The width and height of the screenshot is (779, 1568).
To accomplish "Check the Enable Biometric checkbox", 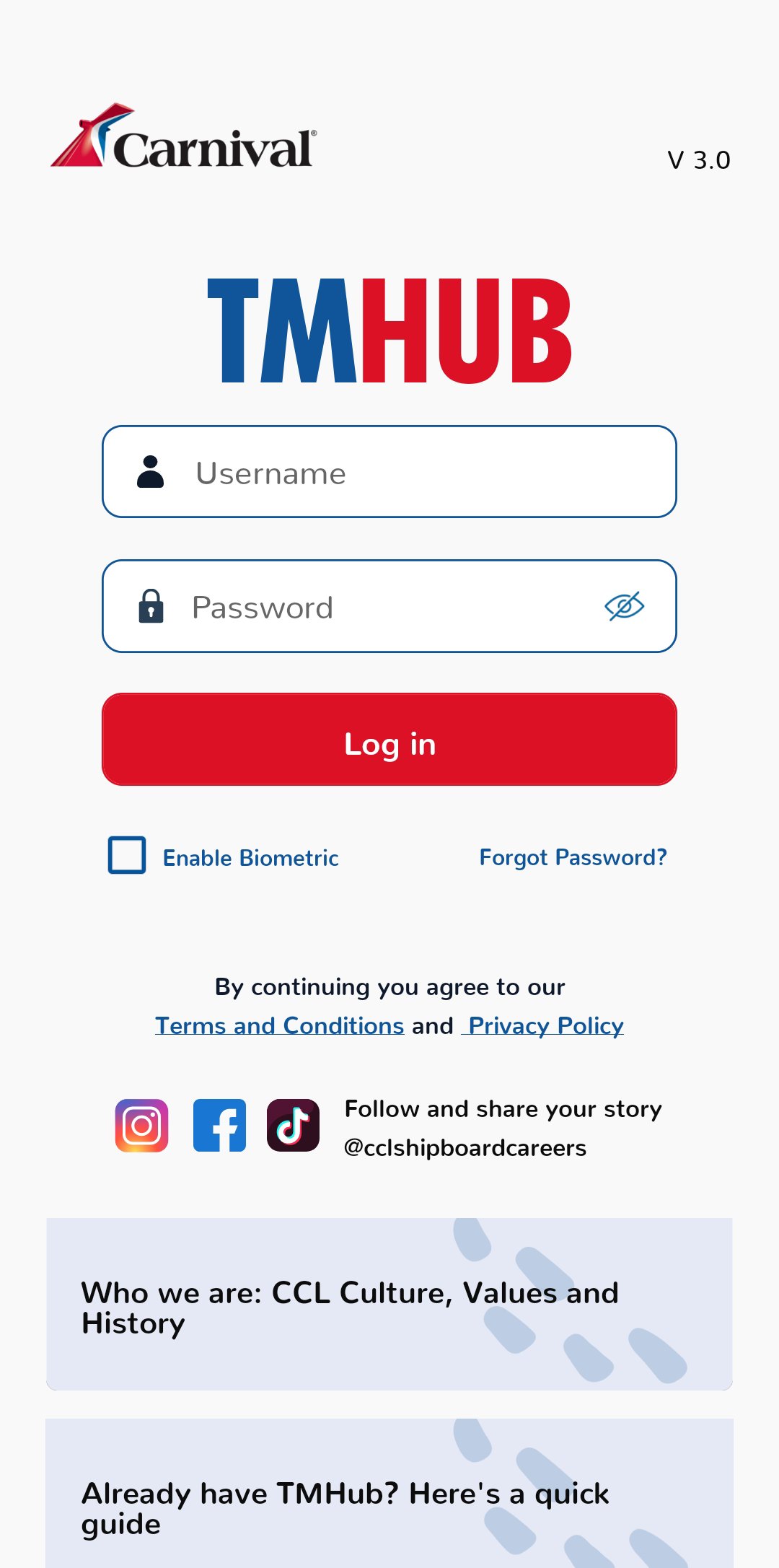I will click(127, 855).
